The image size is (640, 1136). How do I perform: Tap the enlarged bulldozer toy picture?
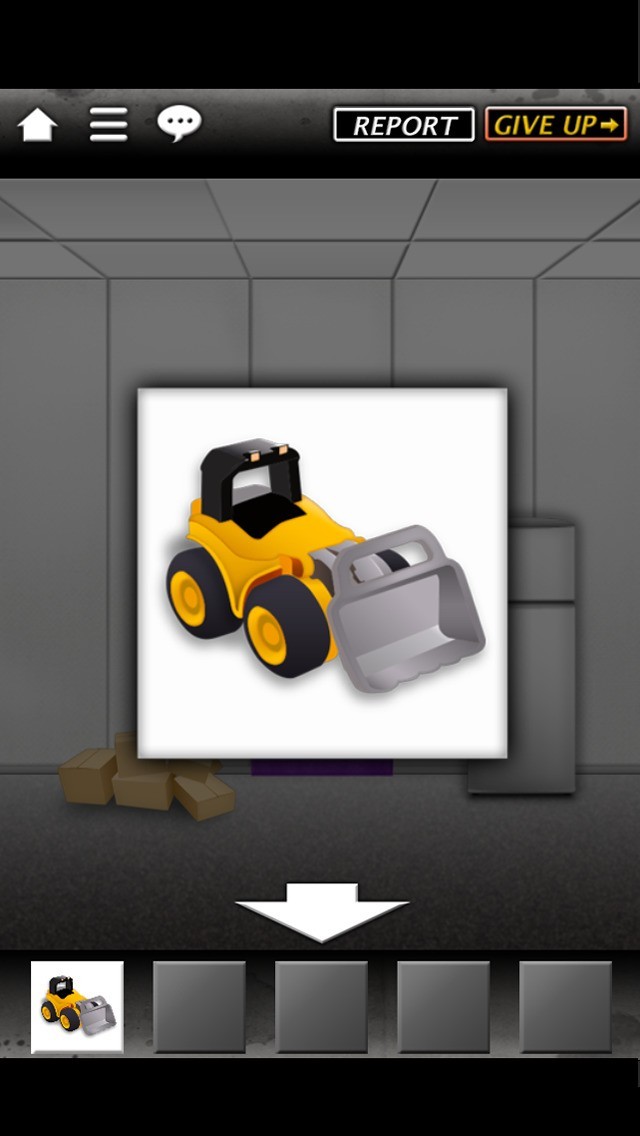pyautogui.click(x=322, y=573)
